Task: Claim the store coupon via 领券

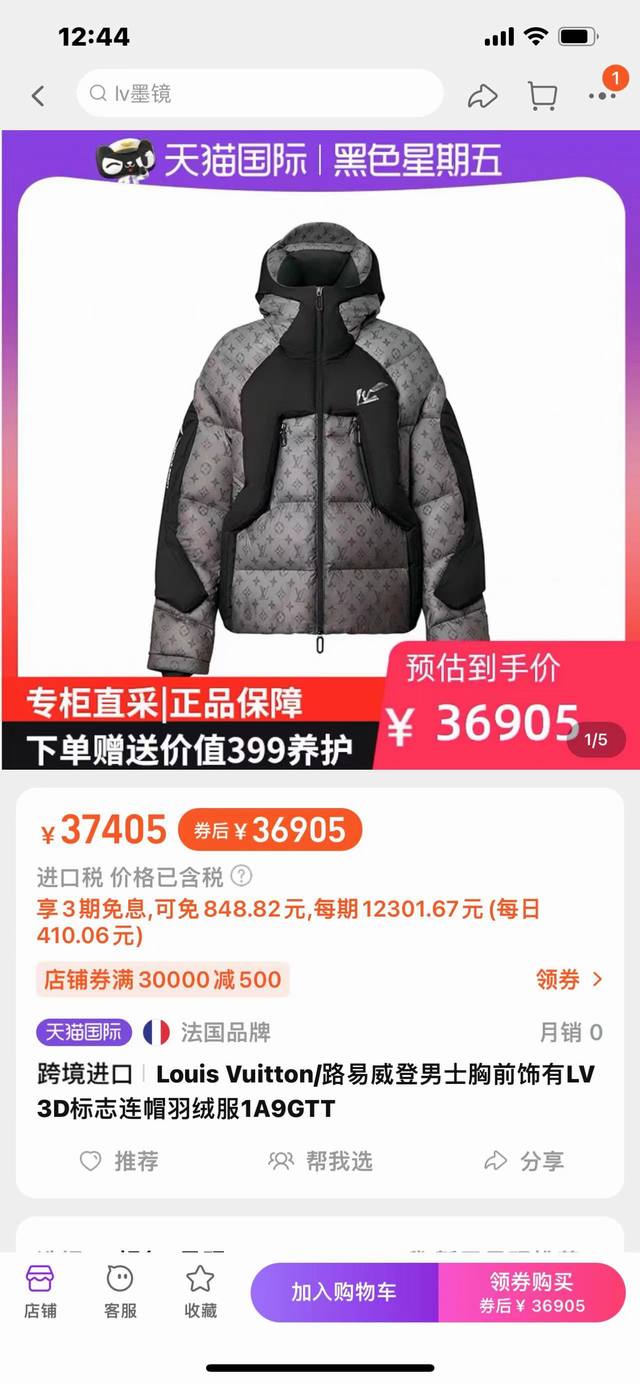Action: (569, 979)
